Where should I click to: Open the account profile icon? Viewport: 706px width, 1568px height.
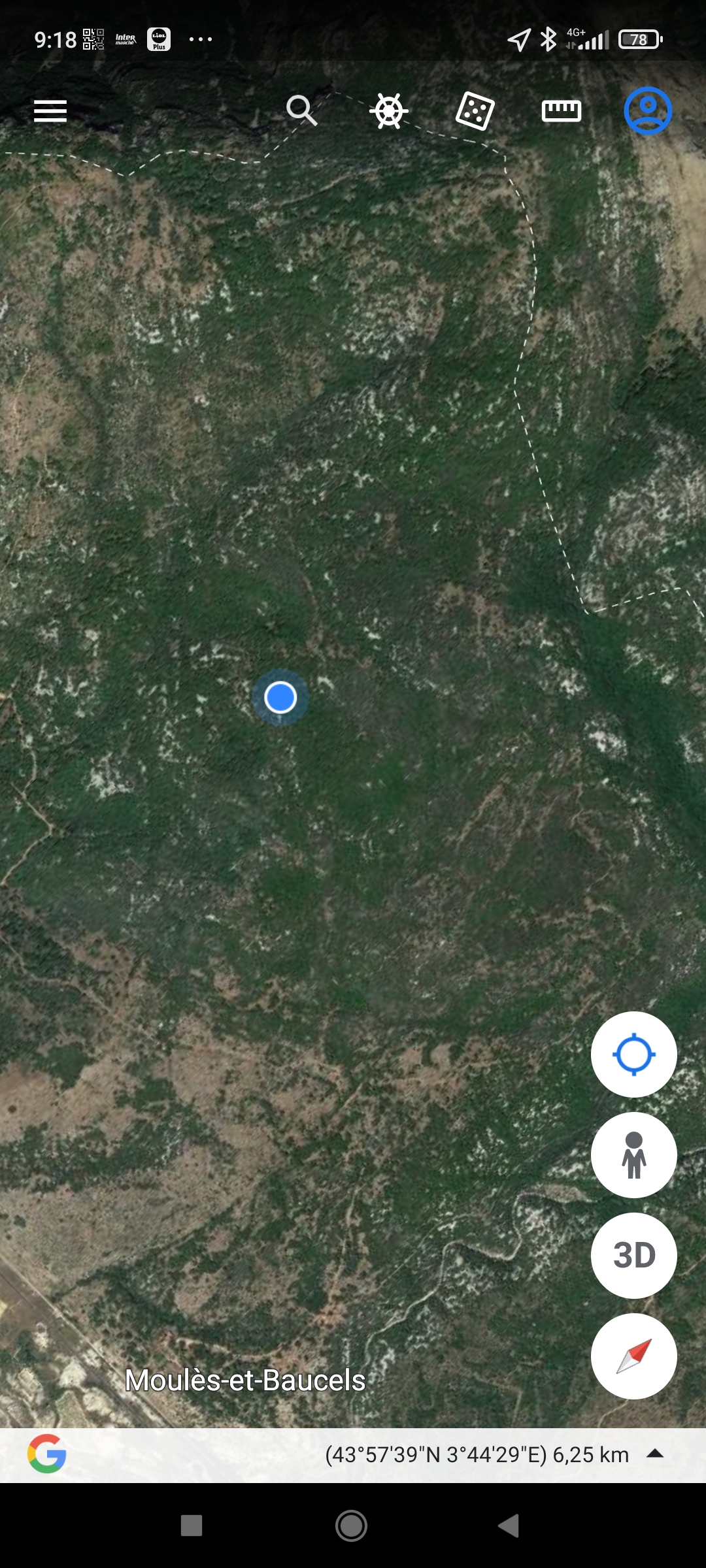(x=648, y=111)
